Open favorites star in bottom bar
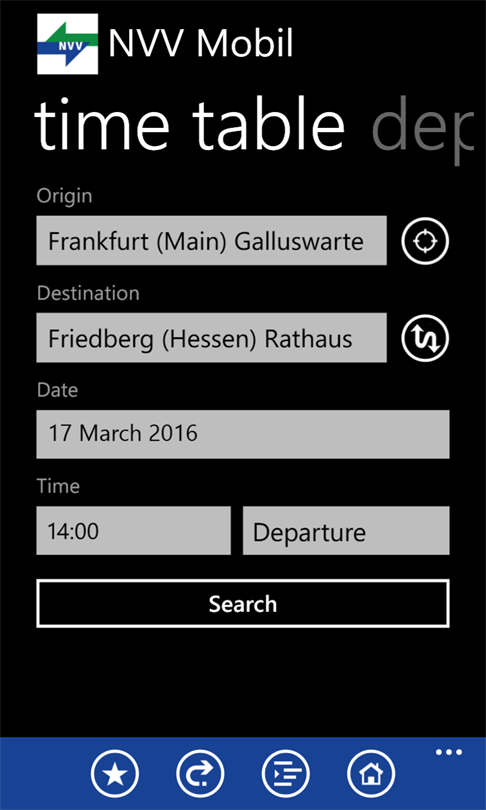The width and height of the screenshot is (486, 810). (115, 774)
